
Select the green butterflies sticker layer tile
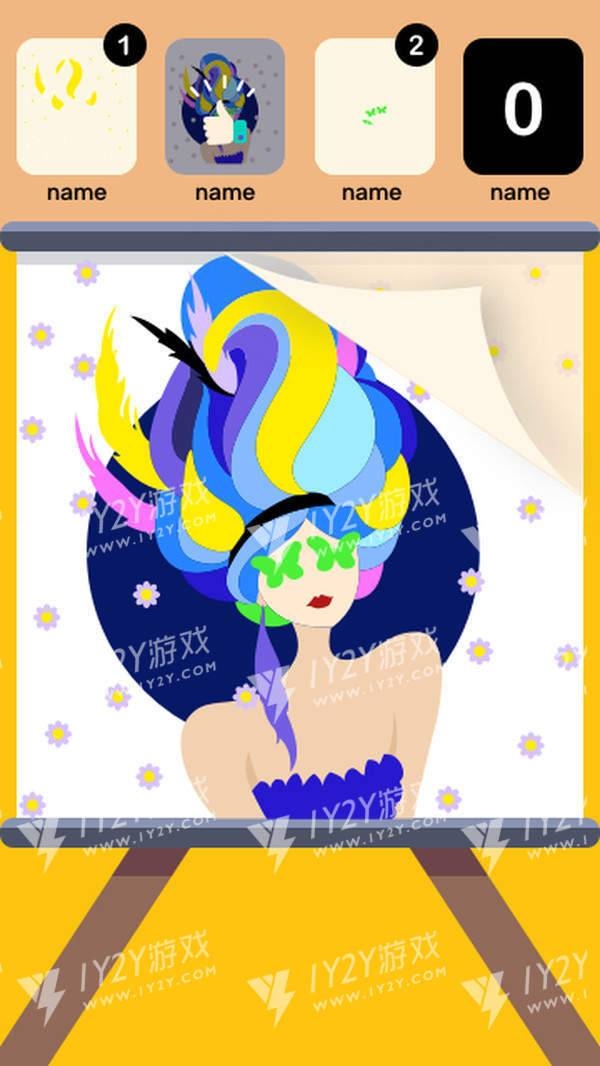coord(374,107)
